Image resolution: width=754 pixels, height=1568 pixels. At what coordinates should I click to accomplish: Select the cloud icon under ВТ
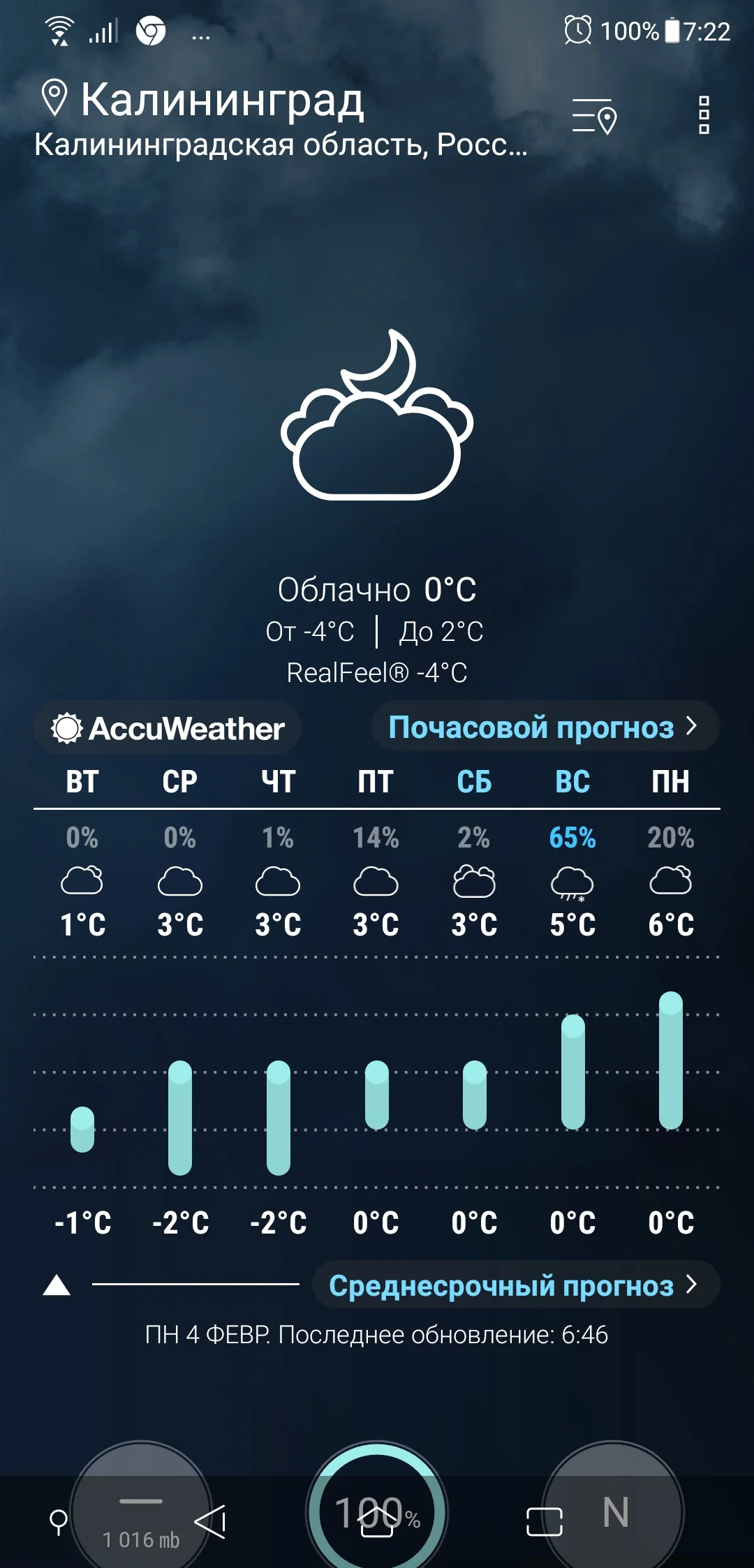[82, 882]
